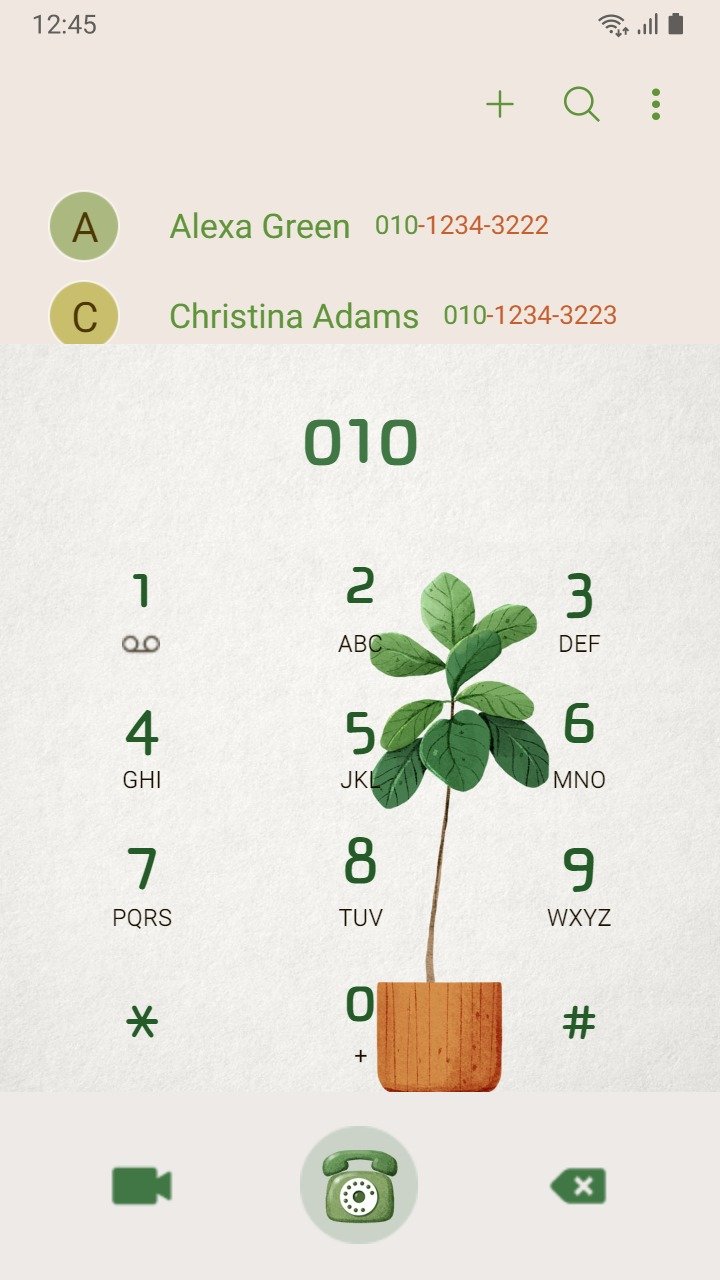Add a new contact with the plus icon
This screenshot has width=720, height=1280.
[500, 104]
